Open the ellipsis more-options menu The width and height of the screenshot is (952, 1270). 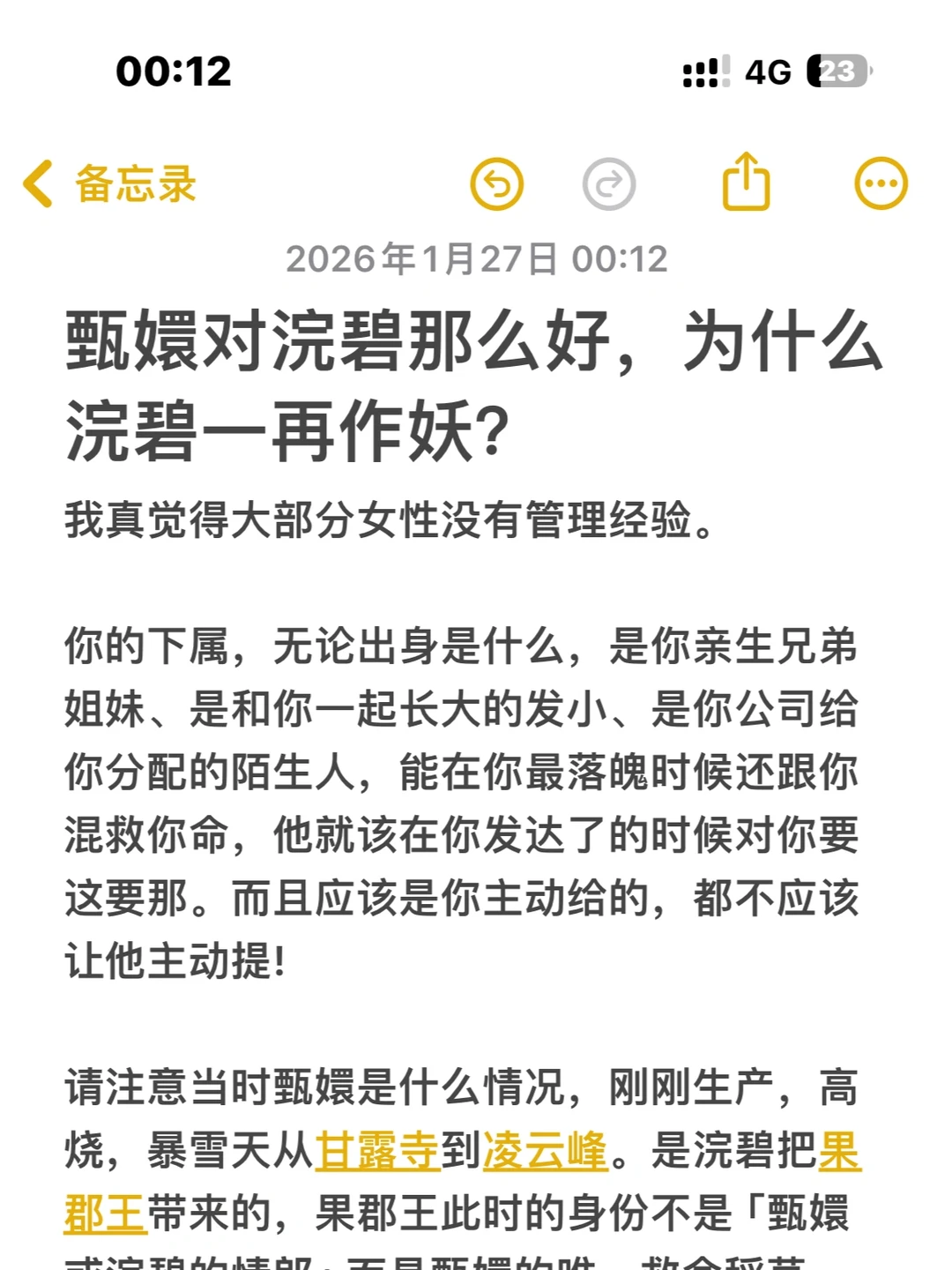[880, 184]
